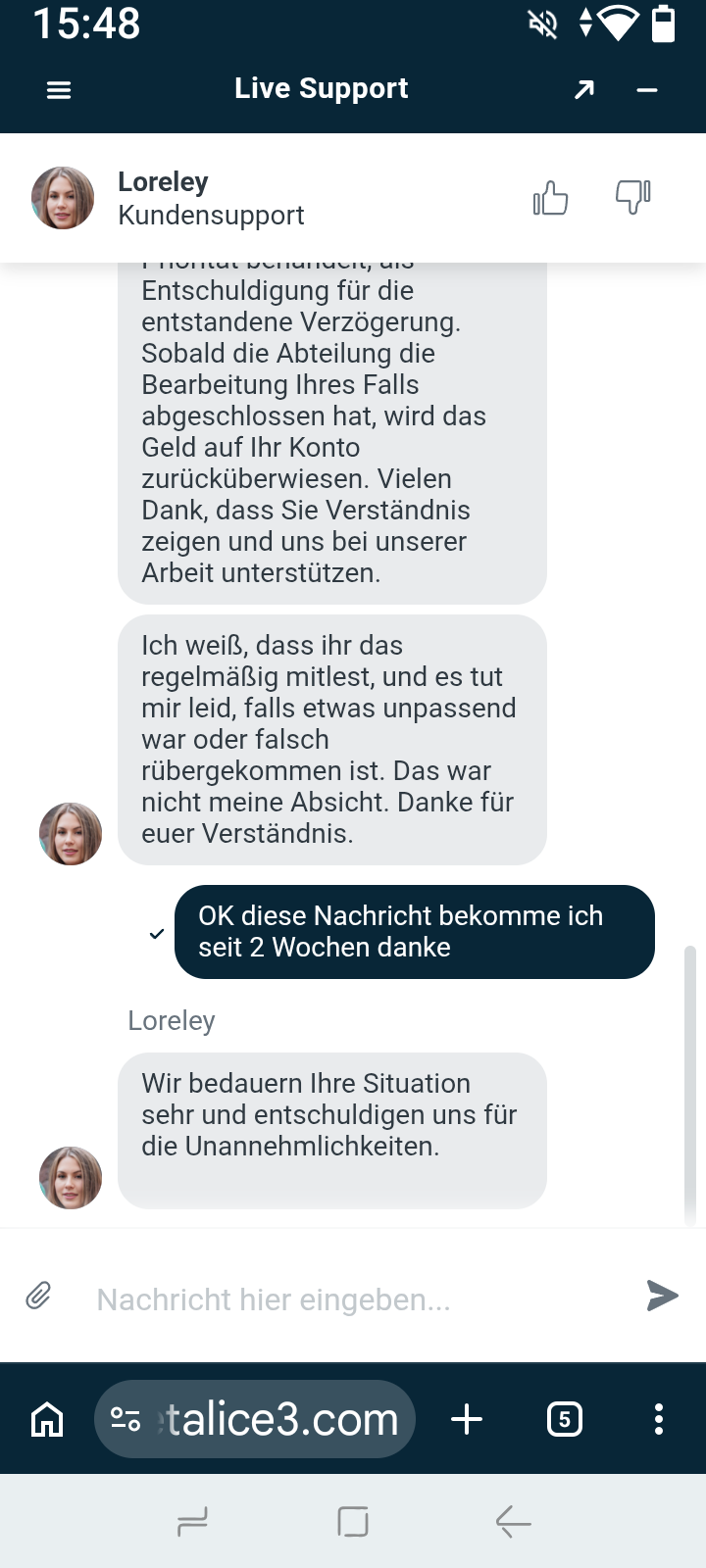Open the hamburger menu in Live Support
This screenshot has height=1568, width=706.
pos(59,90)
